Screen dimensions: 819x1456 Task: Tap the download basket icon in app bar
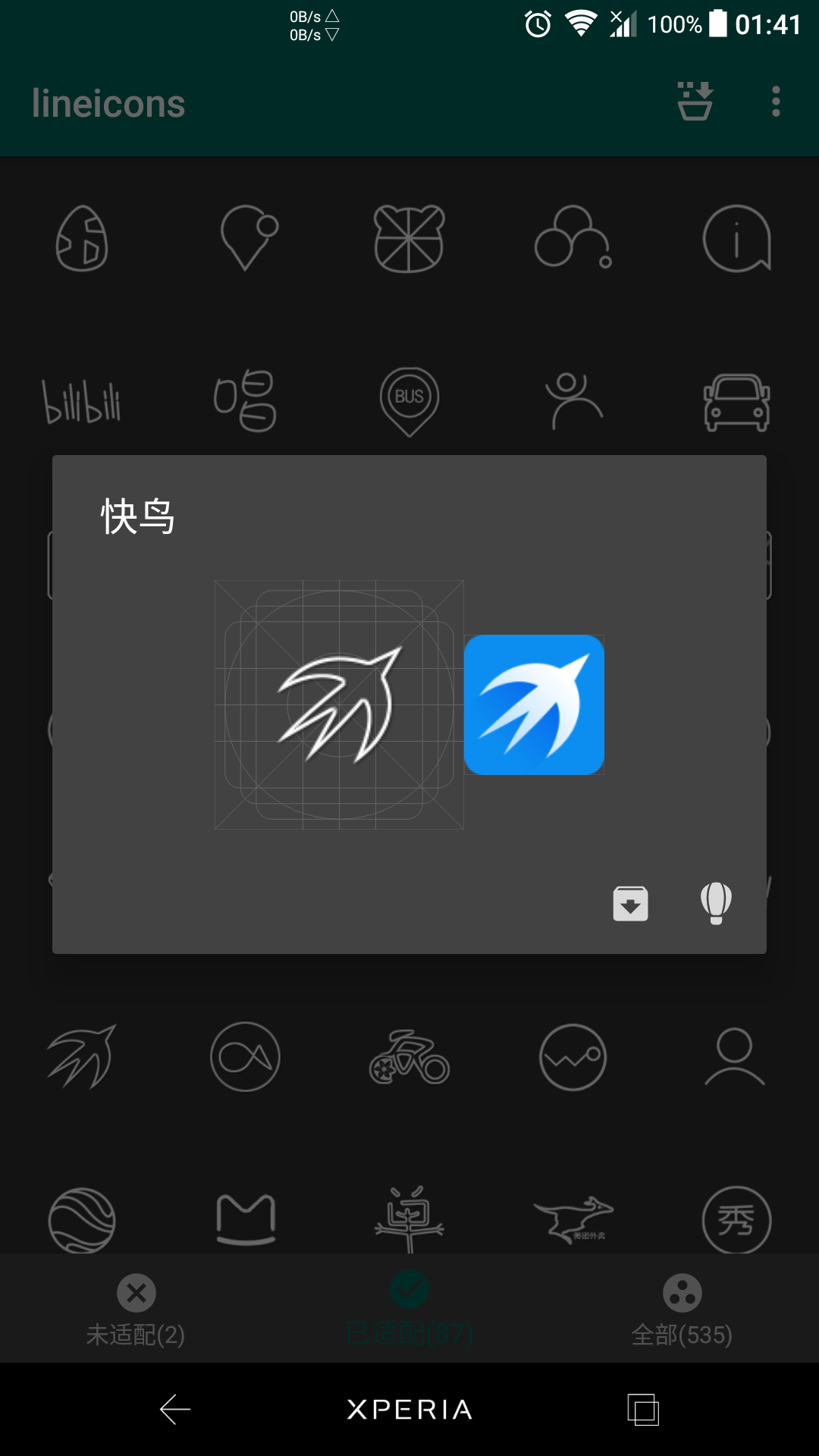point(695,102)
